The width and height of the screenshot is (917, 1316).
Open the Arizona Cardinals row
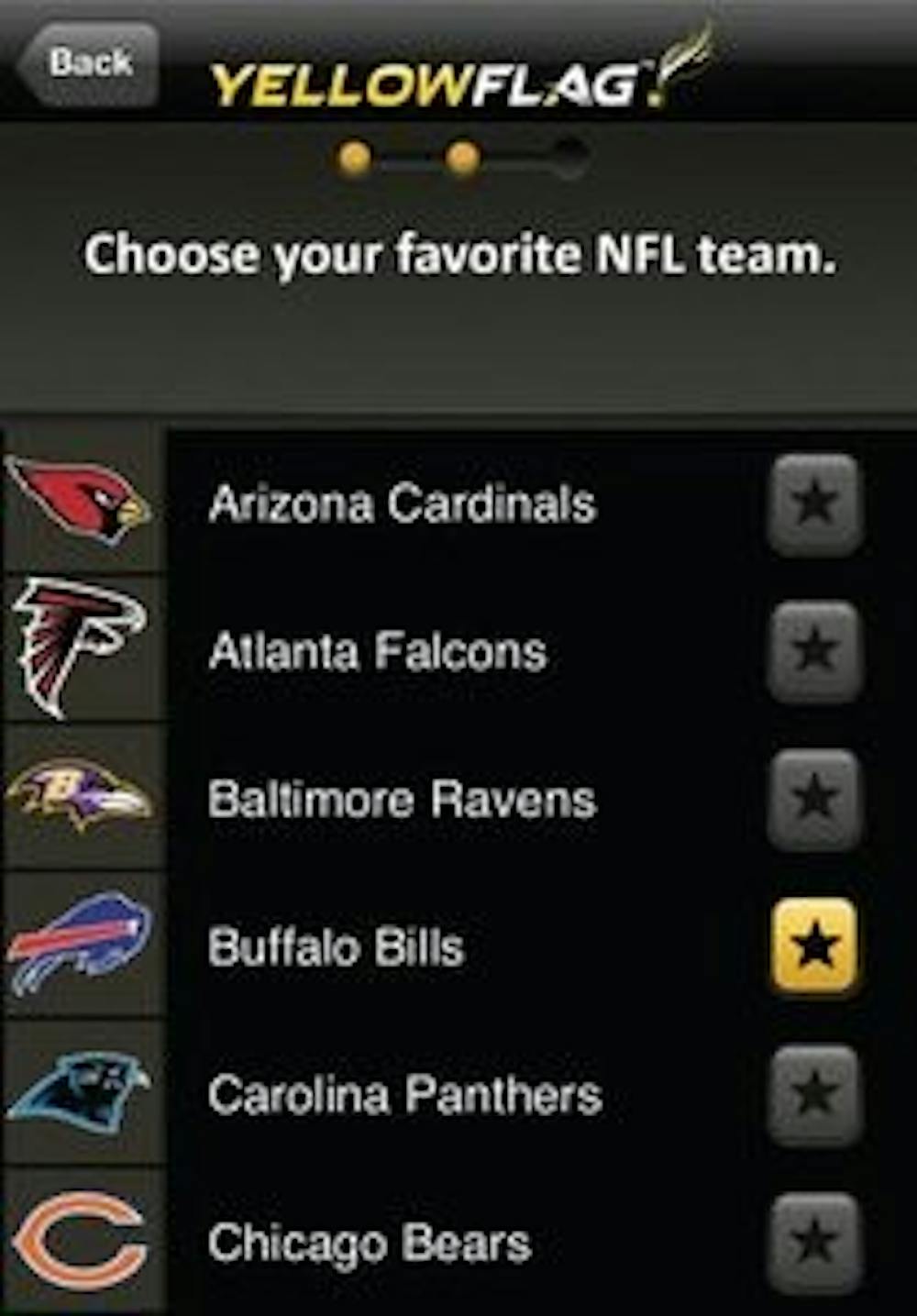pyautogui.click(x=402, y=503)
